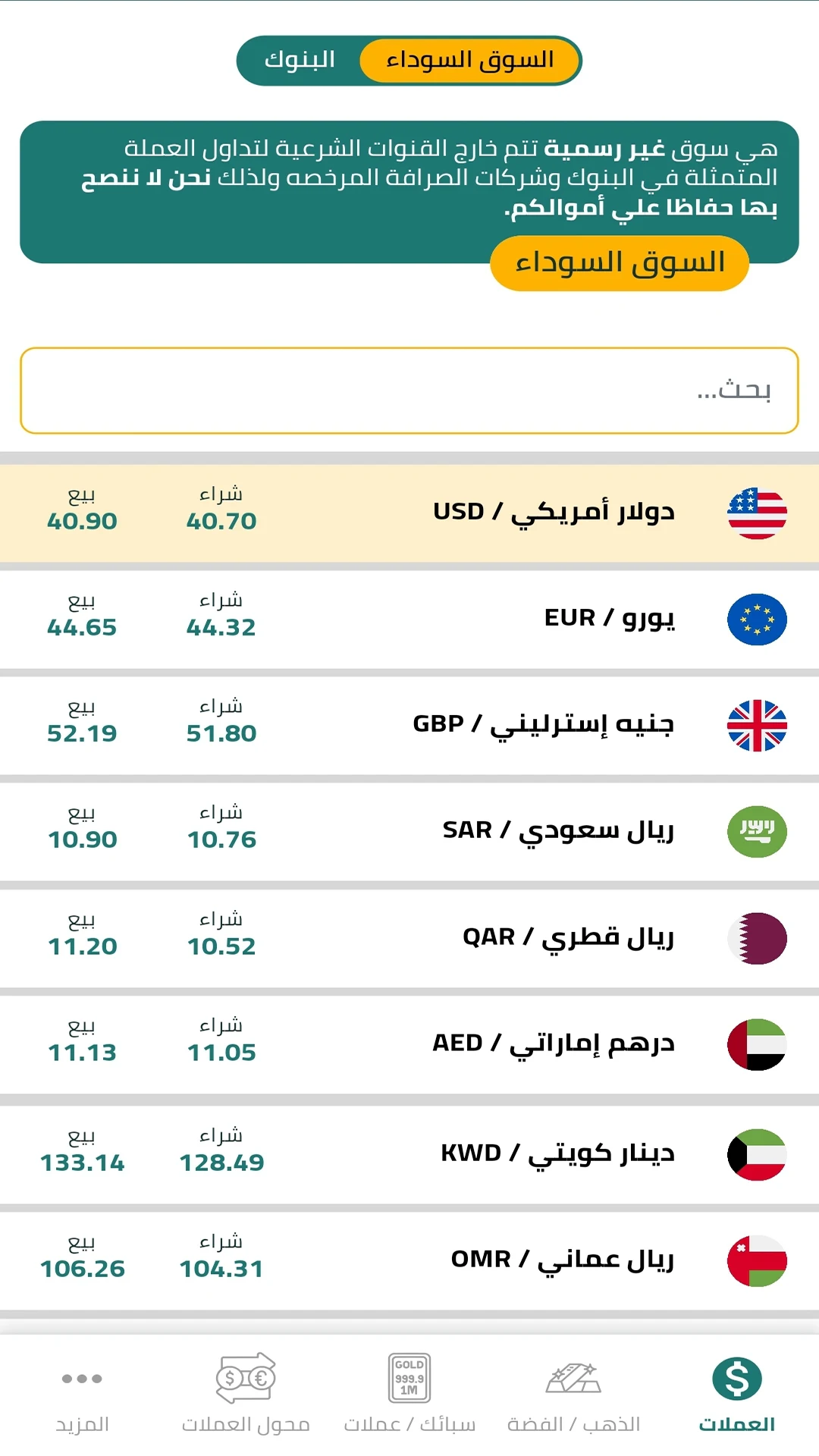Click the US flag icon for USD
Screen dimensions: 819x1456
756,513
